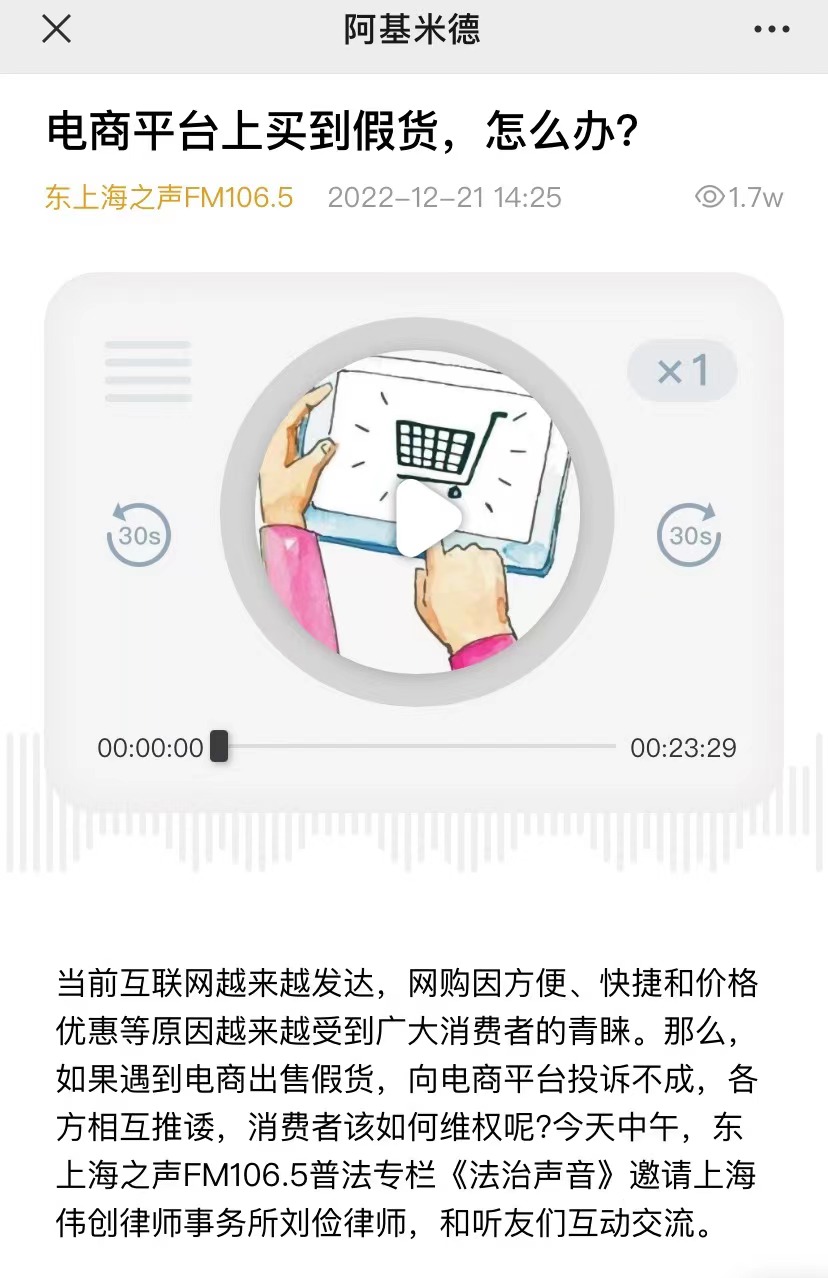
Task: Open 东上海之声FM106.5 source link
Action: coord(168,197)
